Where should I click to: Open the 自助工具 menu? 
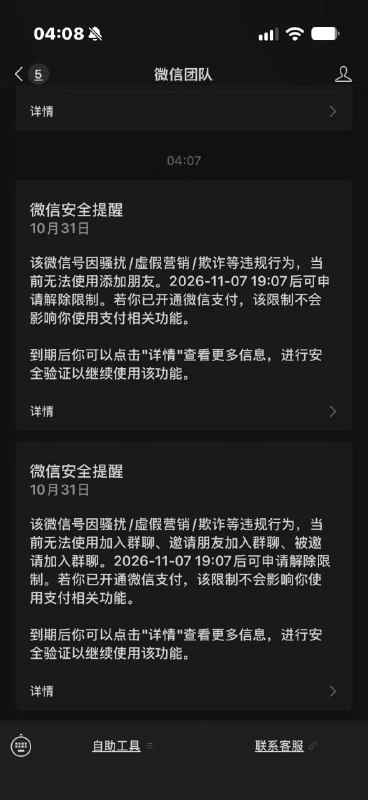point(122,746)
